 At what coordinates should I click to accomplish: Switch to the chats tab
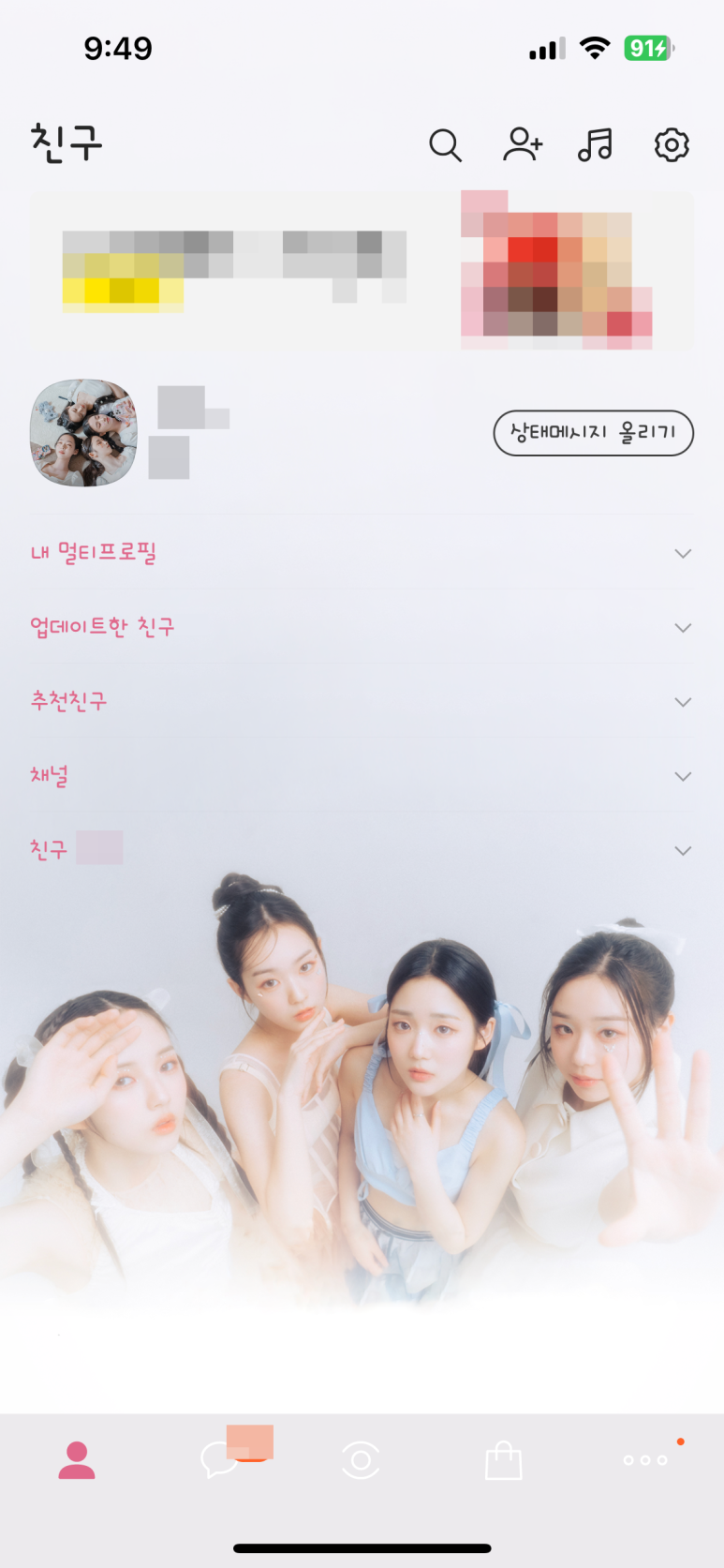(220, 1460)
